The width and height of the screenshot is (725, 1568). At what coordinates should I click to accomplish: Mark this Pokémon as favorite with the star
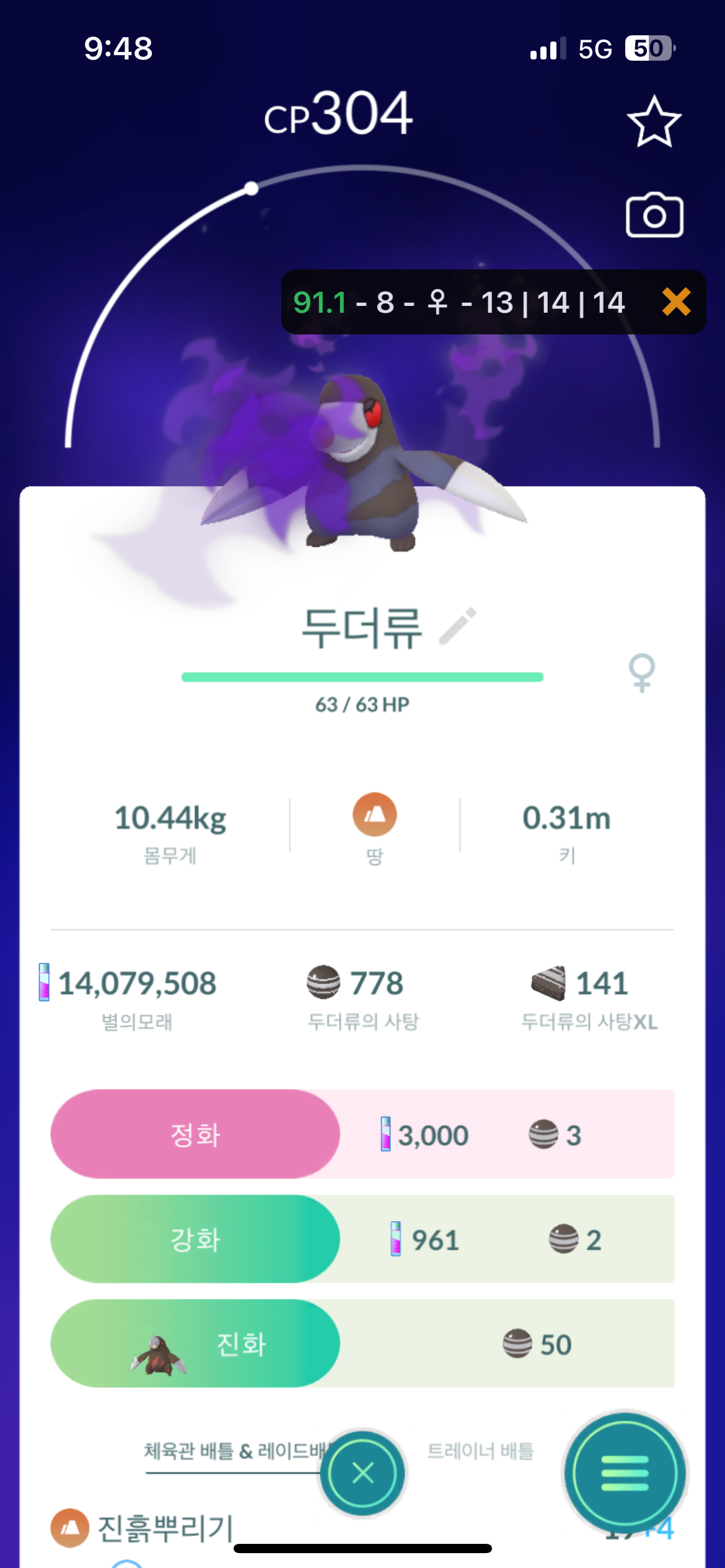pos(654,122)
